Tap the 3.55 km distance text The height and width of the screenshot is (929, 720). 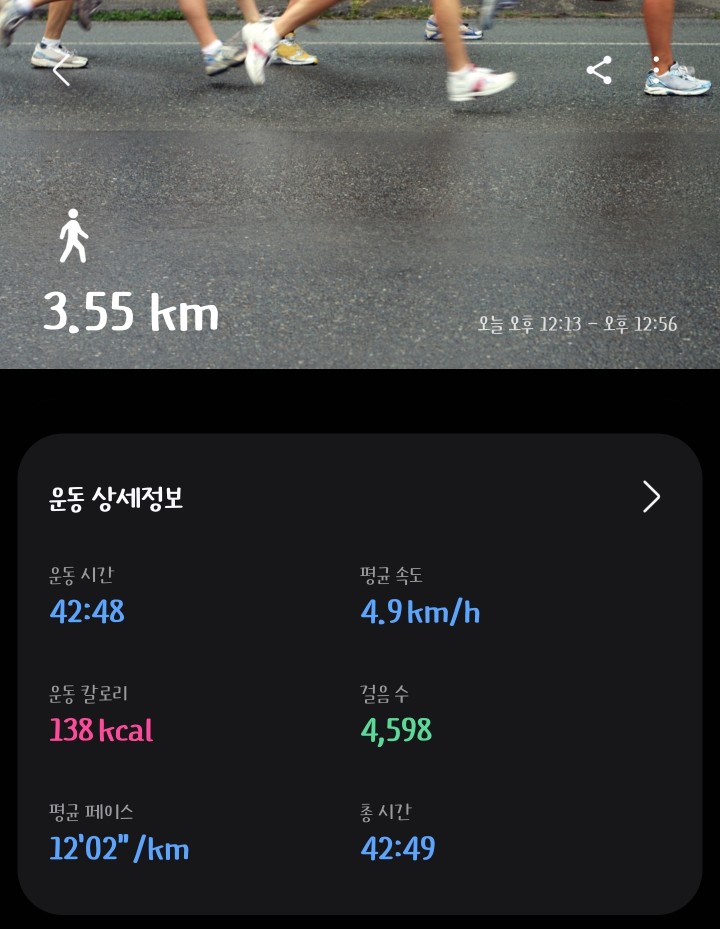click(131, 311)
